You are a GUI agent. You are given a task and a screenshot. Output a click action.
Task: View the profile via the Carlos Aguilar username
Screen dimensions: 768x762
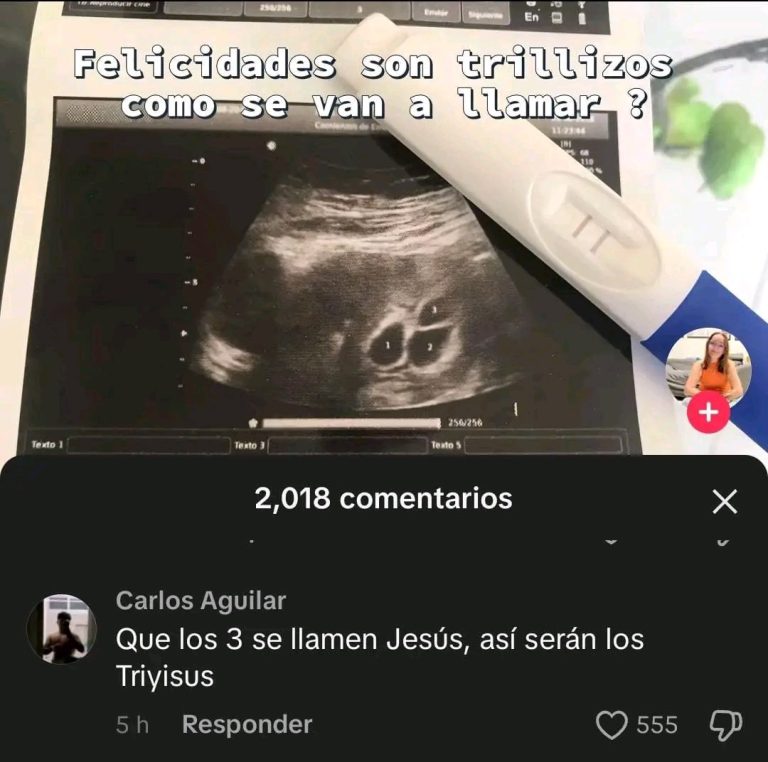click(x=201, y=600)
